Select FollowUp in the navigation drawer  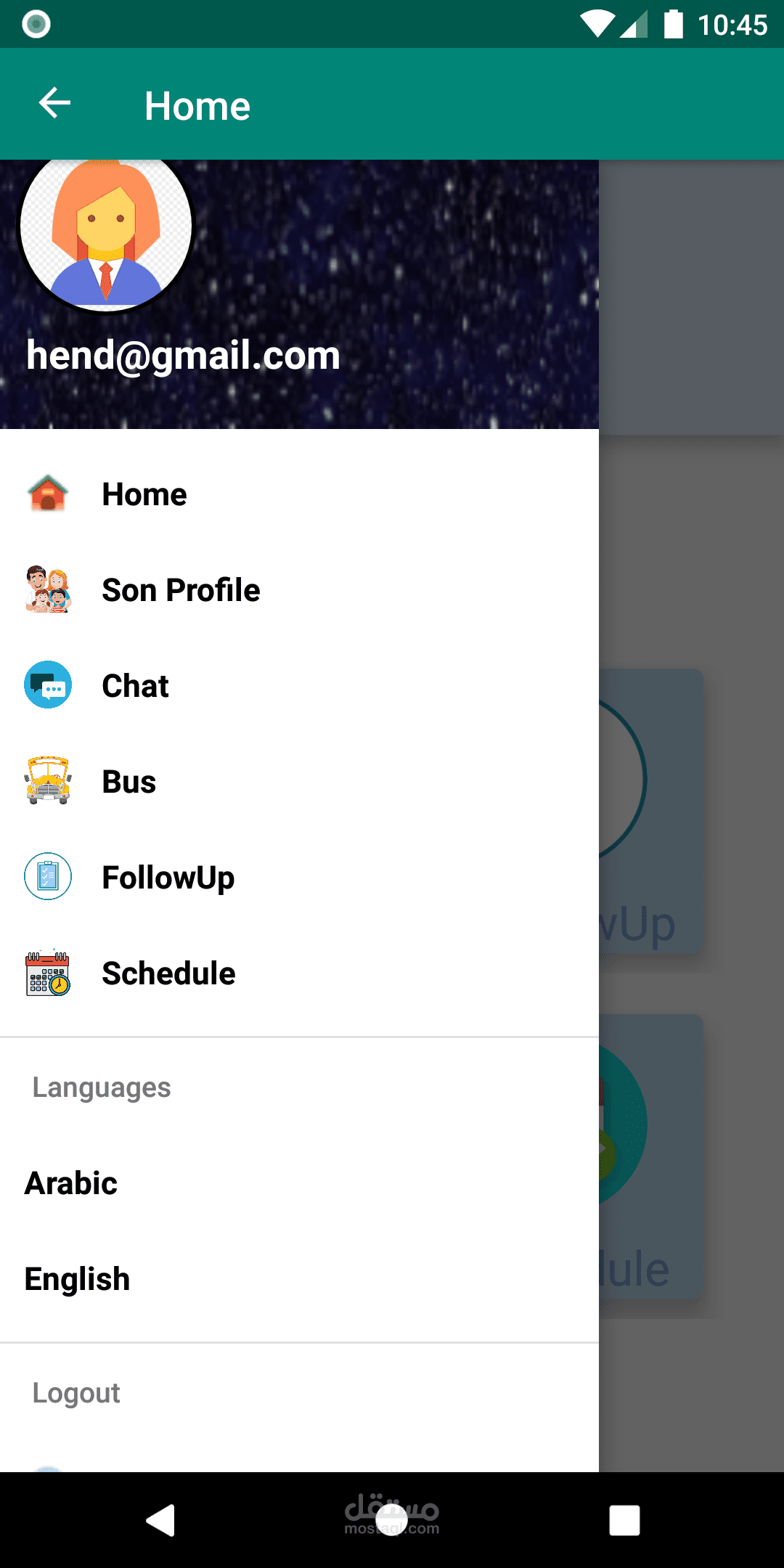point(168,878)
